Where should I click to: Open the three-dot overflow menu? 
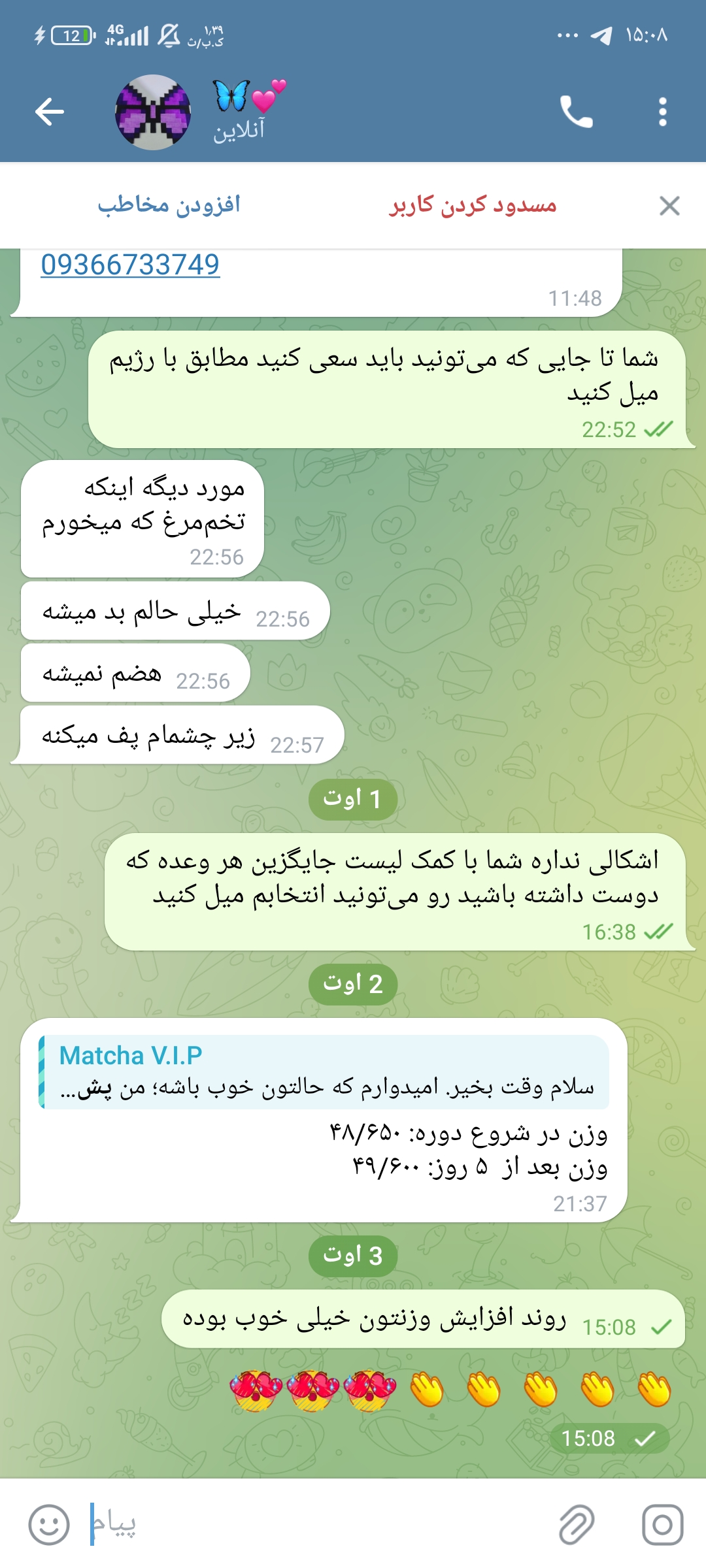[x=663, y=112]
